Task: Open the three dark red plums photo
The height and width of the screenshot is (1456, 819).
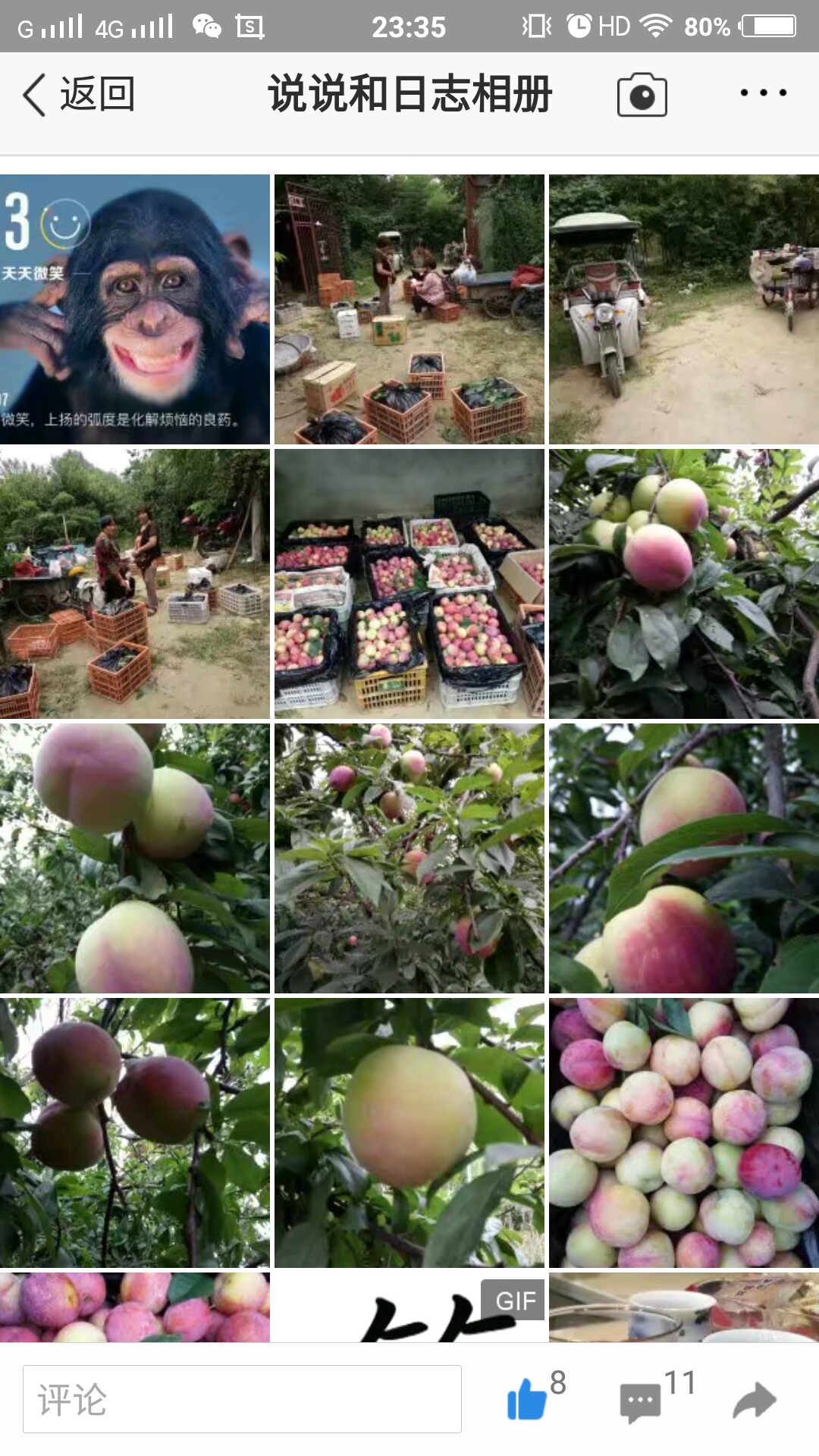Action: click(135, 1133)
